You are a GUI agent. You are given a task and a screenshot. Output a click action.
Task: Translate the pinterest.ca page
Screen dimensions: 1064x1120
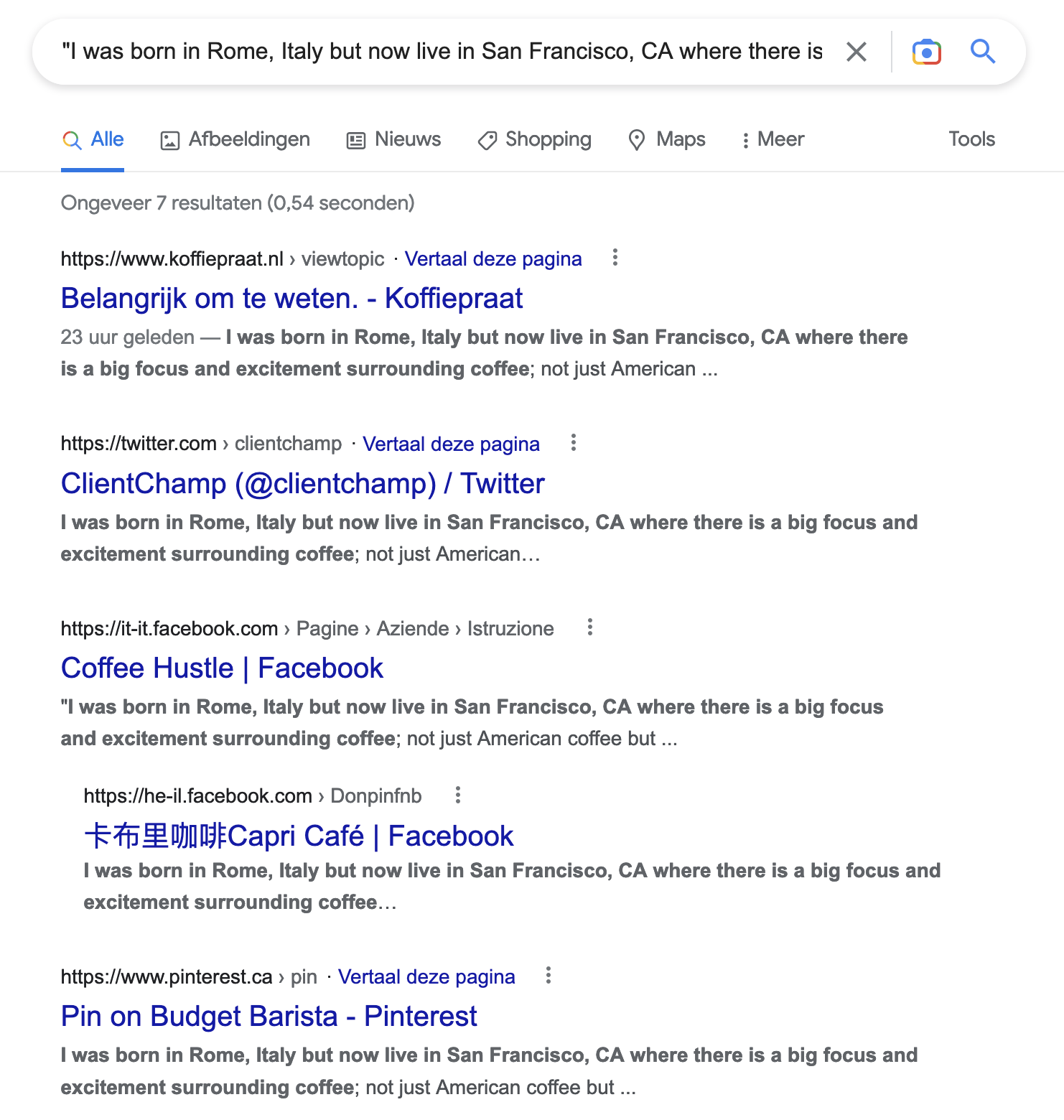[426, 977]
